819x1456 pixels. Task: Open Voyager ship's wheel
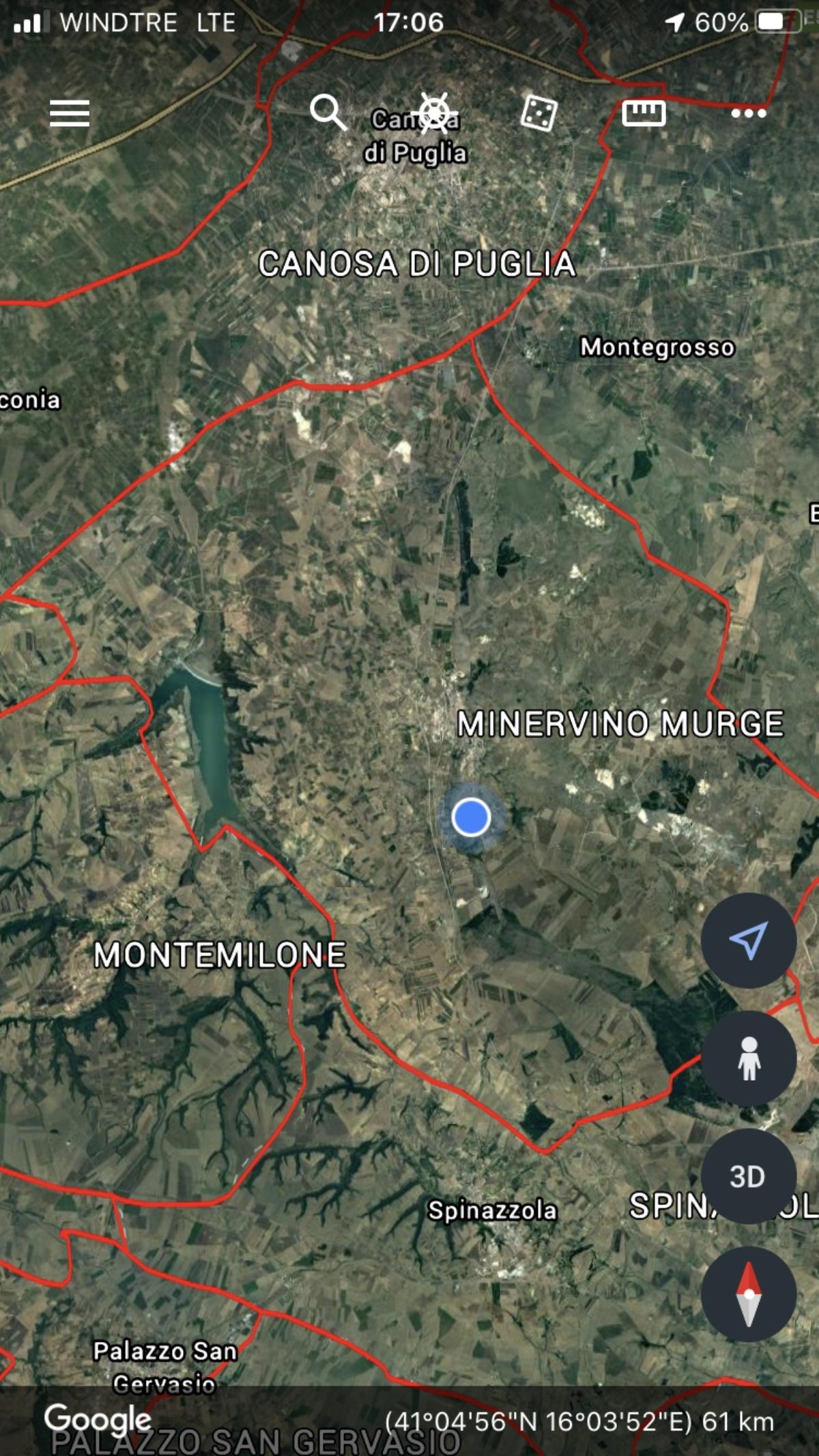pos(434,113)
